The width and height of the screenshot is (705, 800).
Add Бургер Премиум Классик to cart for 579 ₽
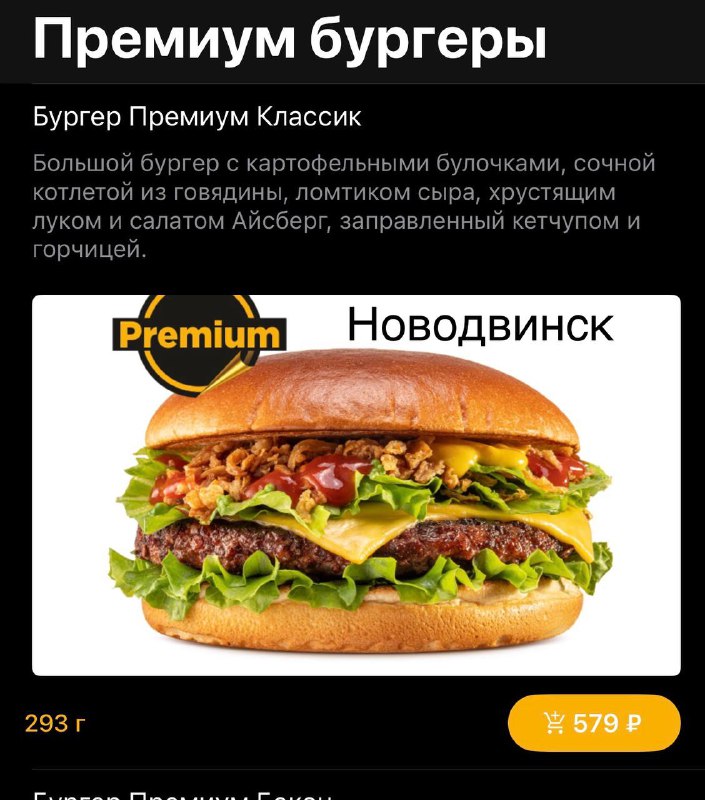[x=594, y=723]
